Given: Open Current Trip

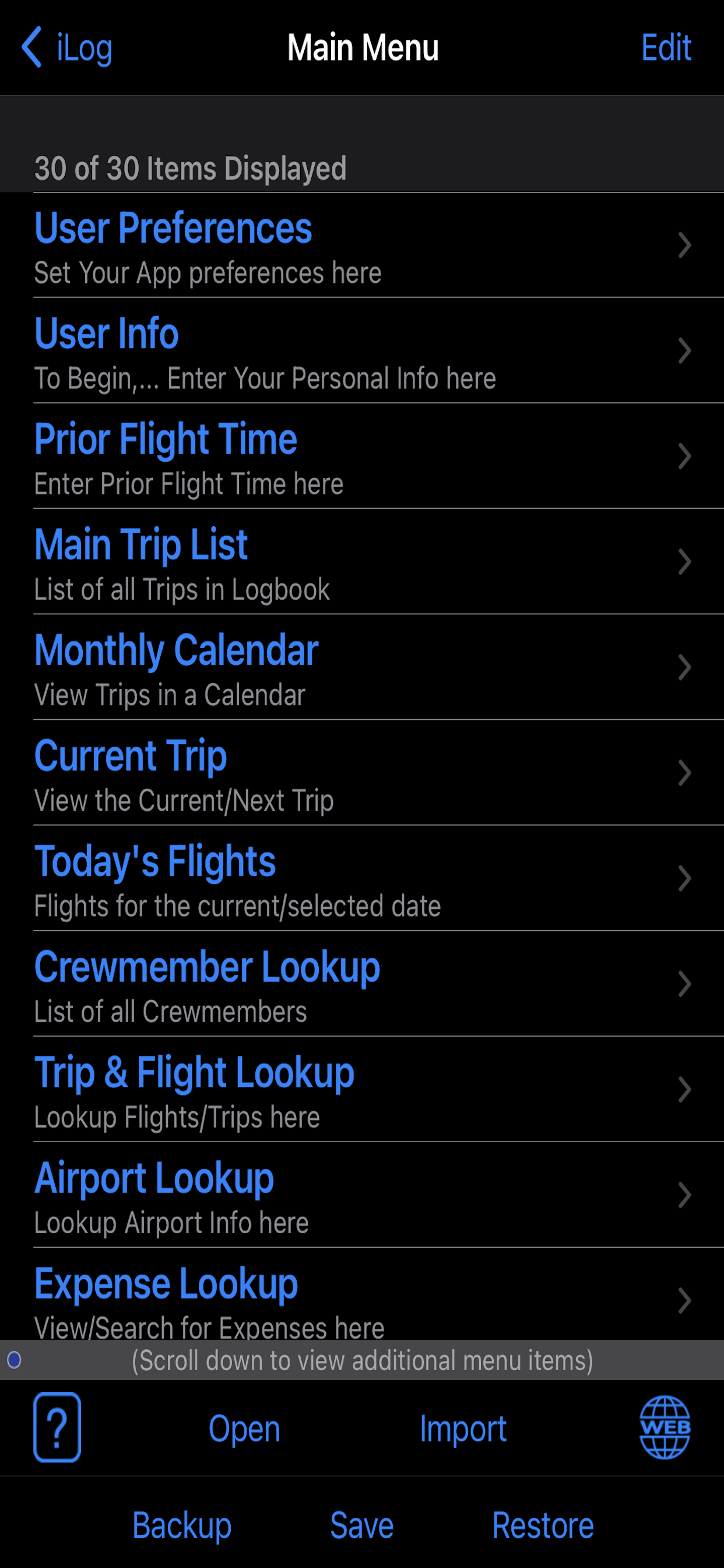Looking at the screenshot, I should (362, 772).
